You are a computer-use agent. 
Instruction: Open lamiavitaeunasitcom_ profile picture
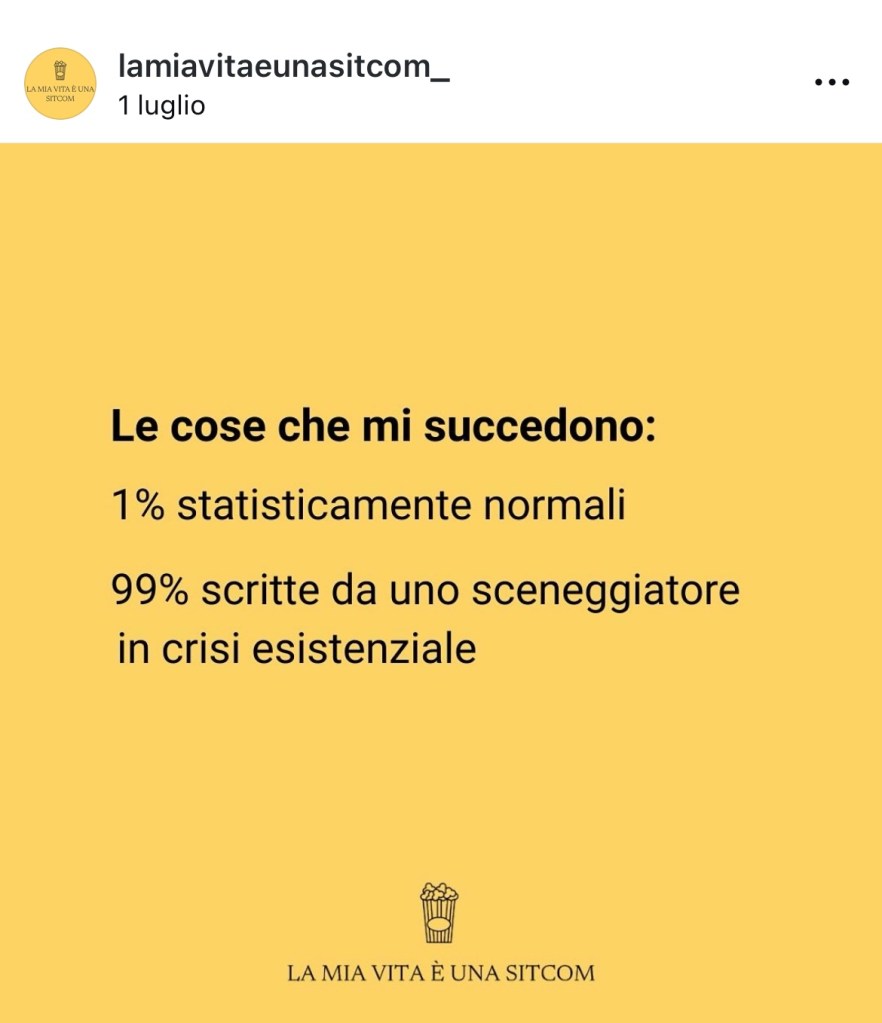(x=60, y=83)
